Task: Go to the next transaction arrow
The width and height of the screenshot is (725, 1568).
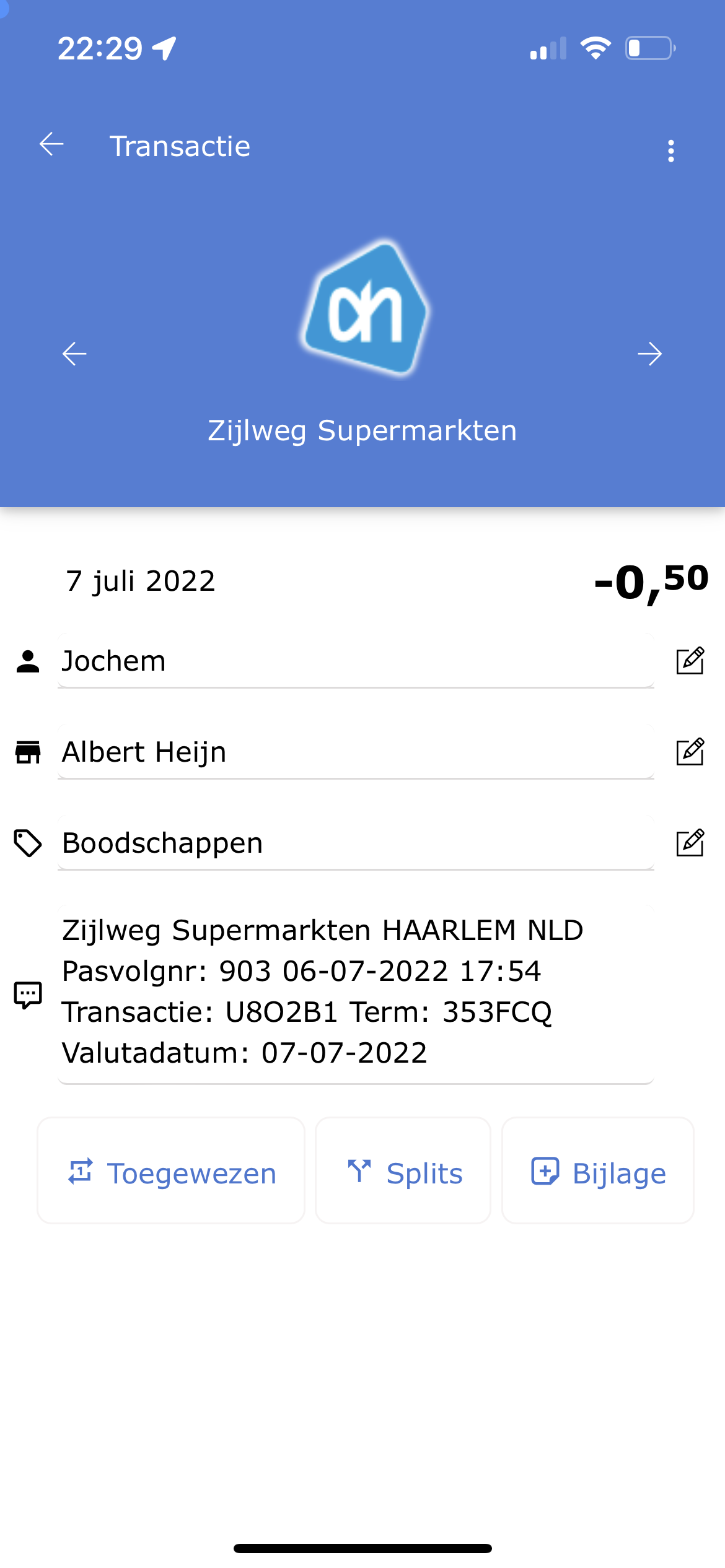Action: coord(650,354)
